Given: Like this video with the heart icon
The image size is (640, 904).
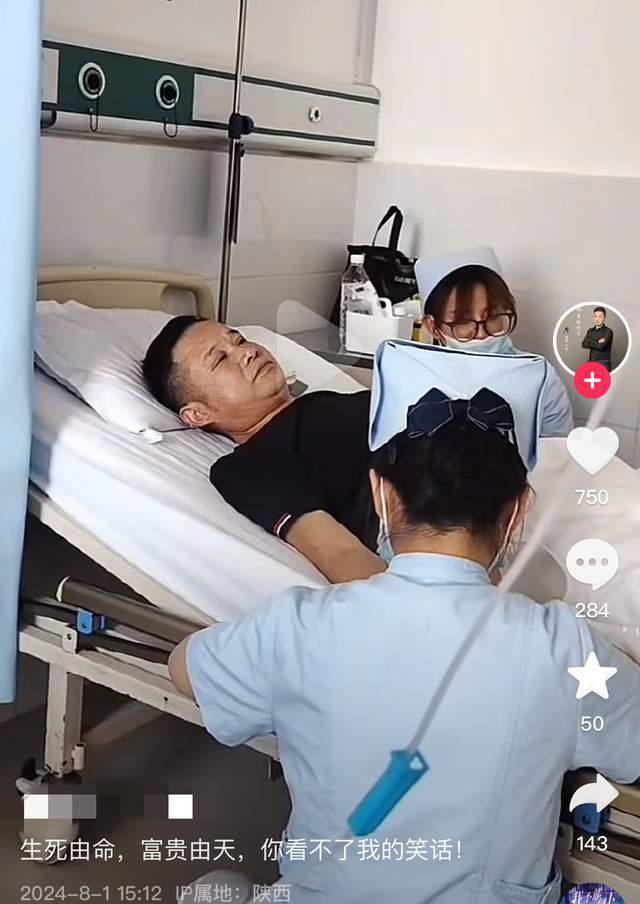Looking at the screenshot, I should pyautogui.click(x=592, y=450).
